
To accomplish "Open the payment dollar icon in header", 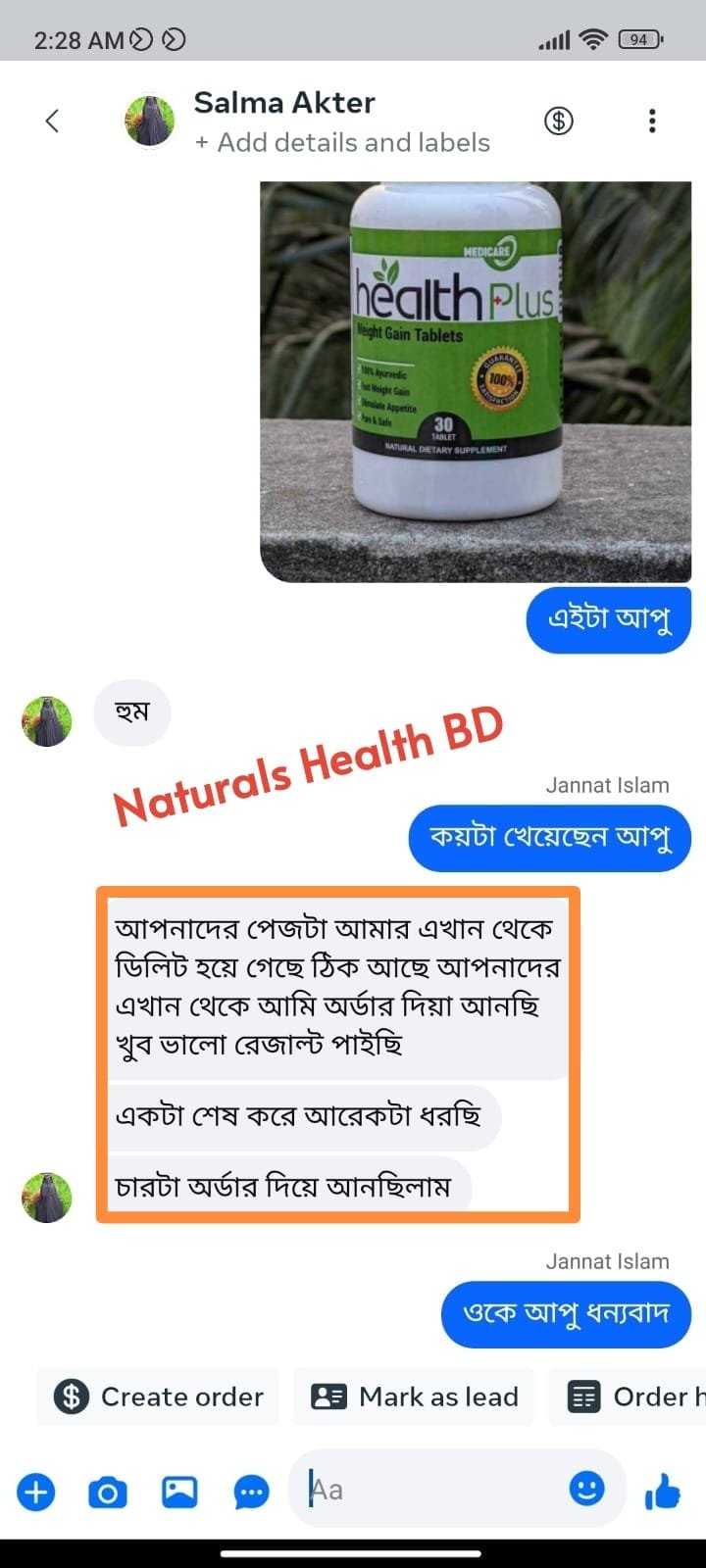I will click(x=559, y=122).
